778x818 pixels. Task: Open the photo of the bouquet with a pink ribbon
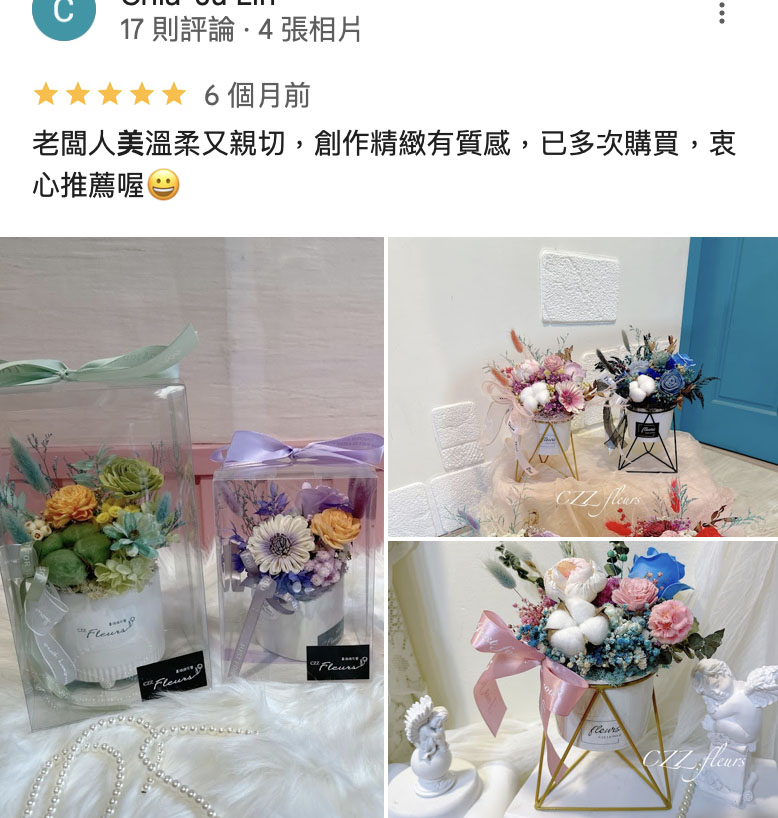pos(582,679)
